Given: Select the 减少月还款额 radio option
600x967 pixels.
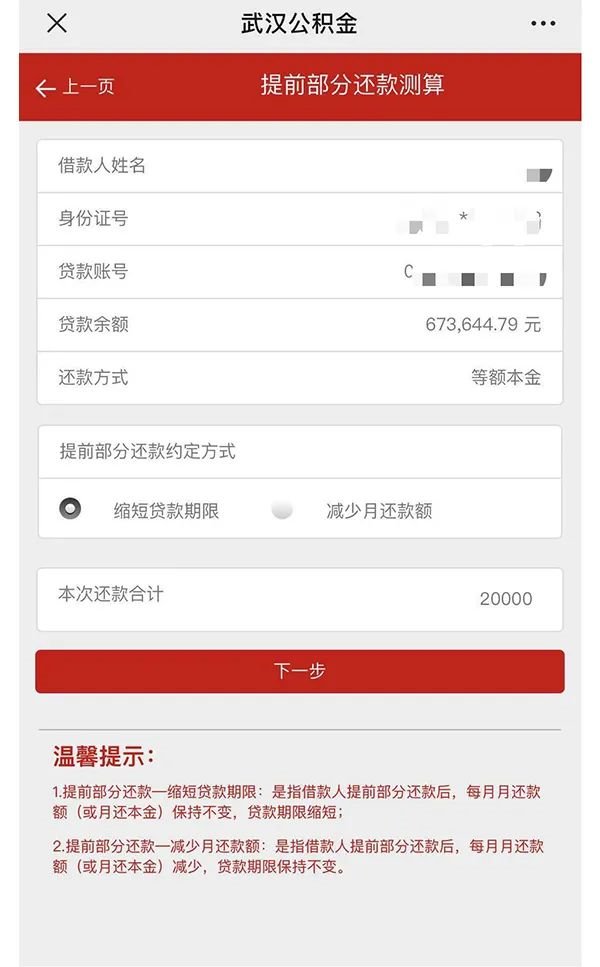Looking at the screenshot, I should [282, 509].
